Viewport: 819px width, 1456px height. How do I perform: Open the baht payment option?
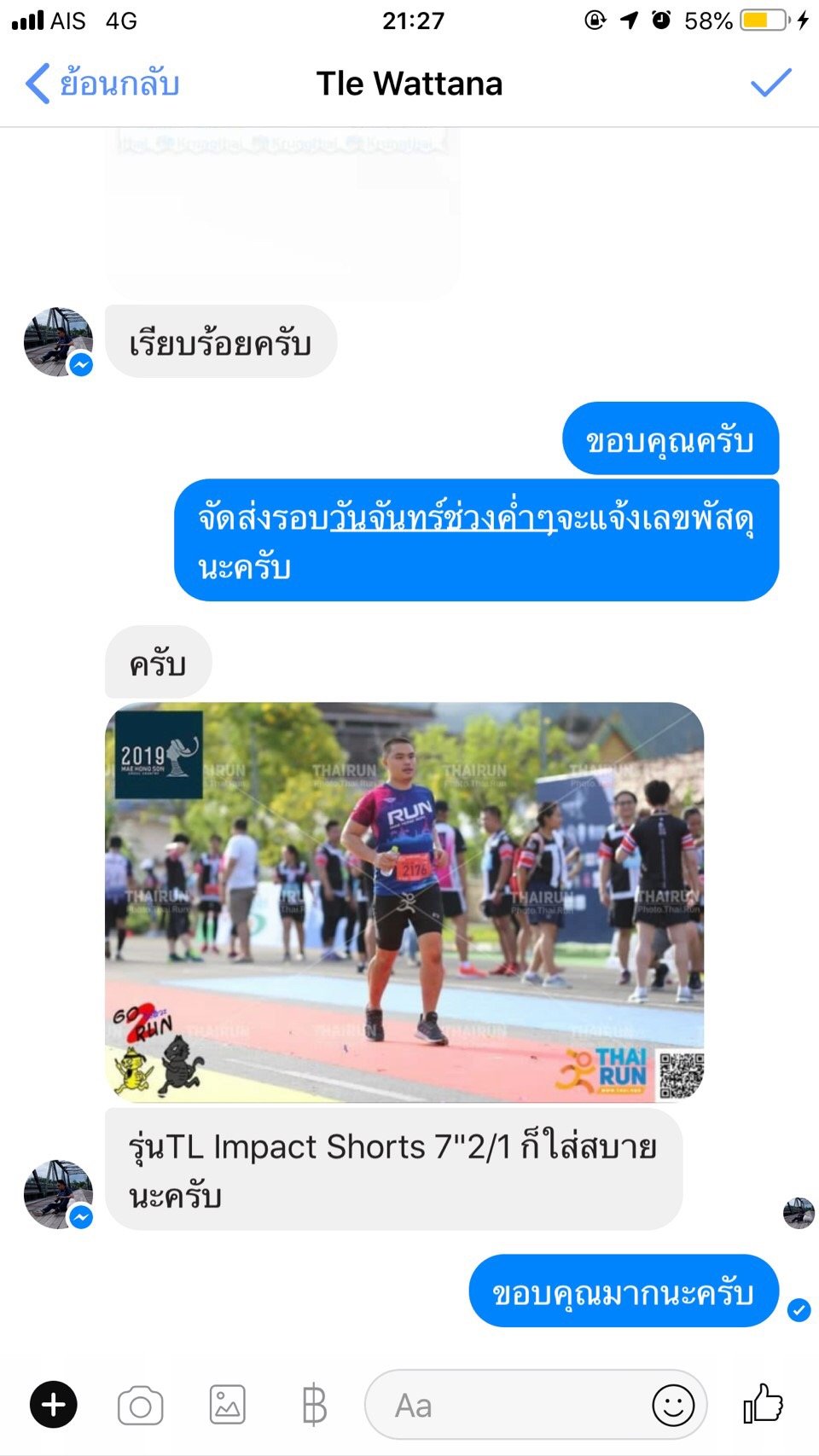(314, 1405)
